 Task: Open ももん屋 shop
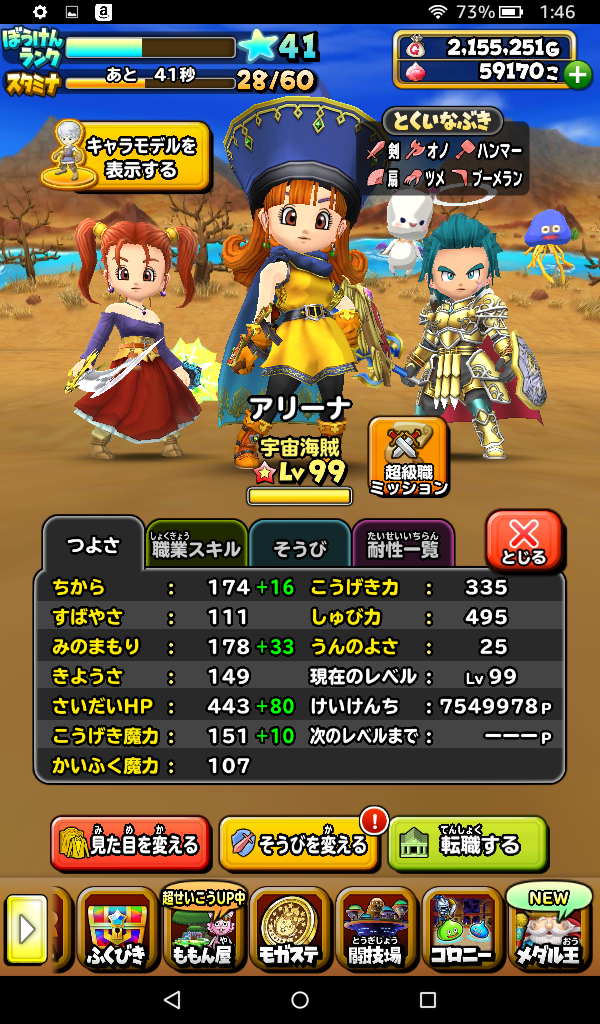point(203,930)
